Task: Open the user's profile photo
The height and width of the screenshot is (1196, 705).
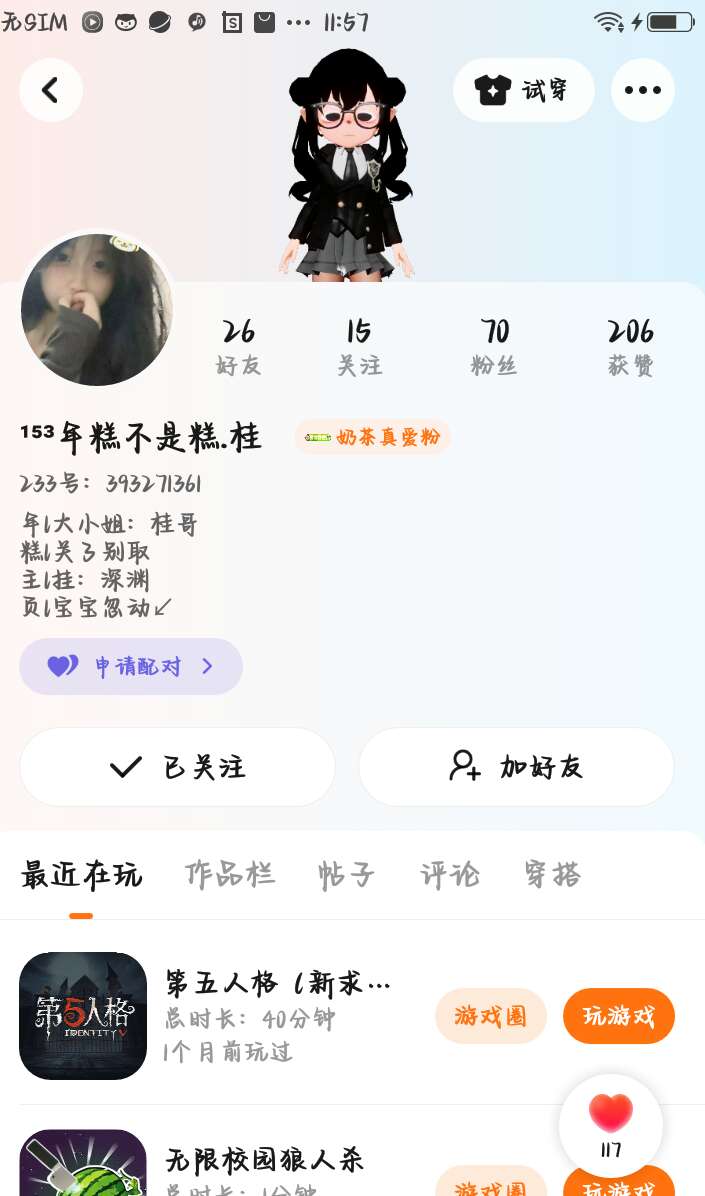Action: point(97,310)
